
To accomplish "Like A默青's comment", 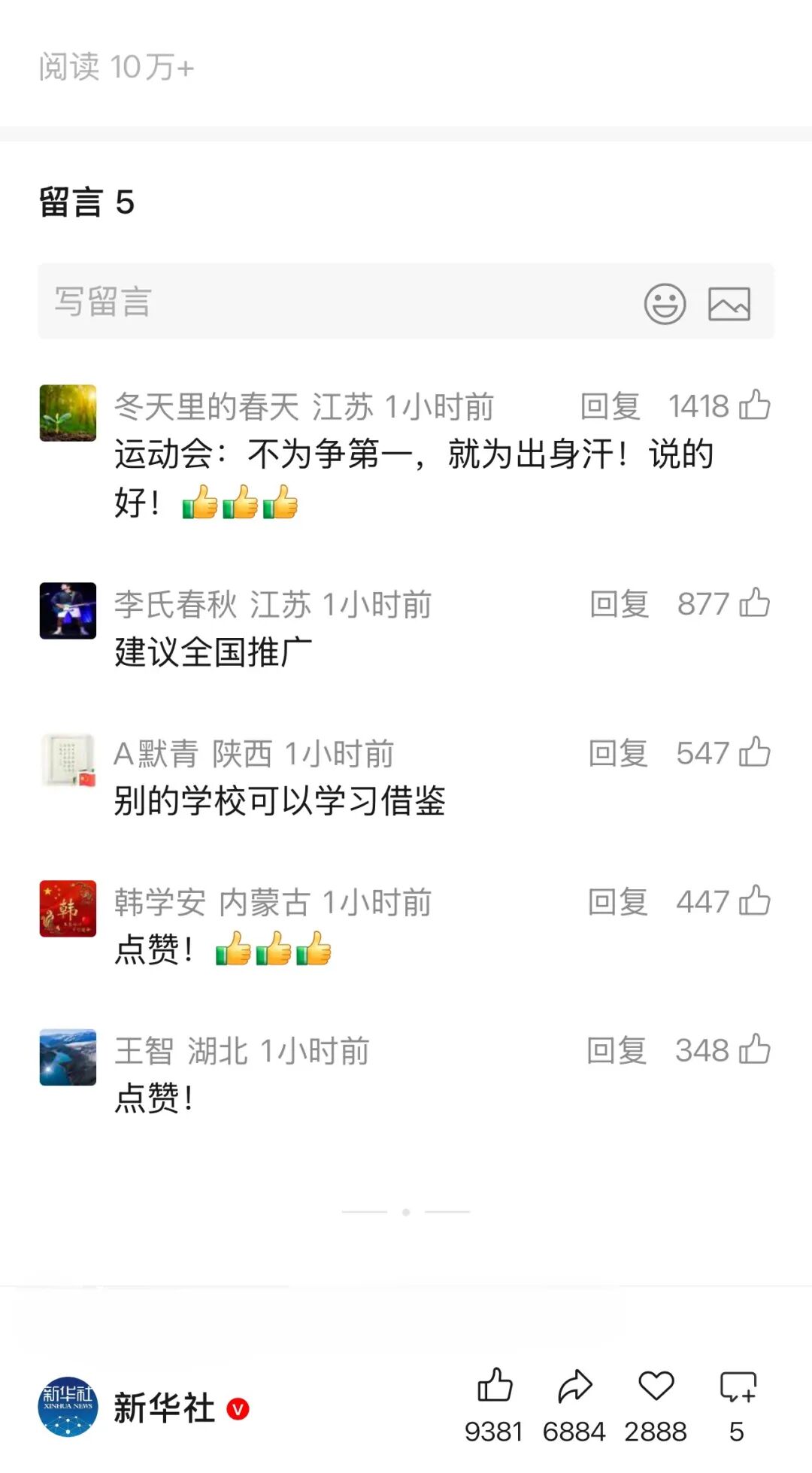I will tap(754, 752).
